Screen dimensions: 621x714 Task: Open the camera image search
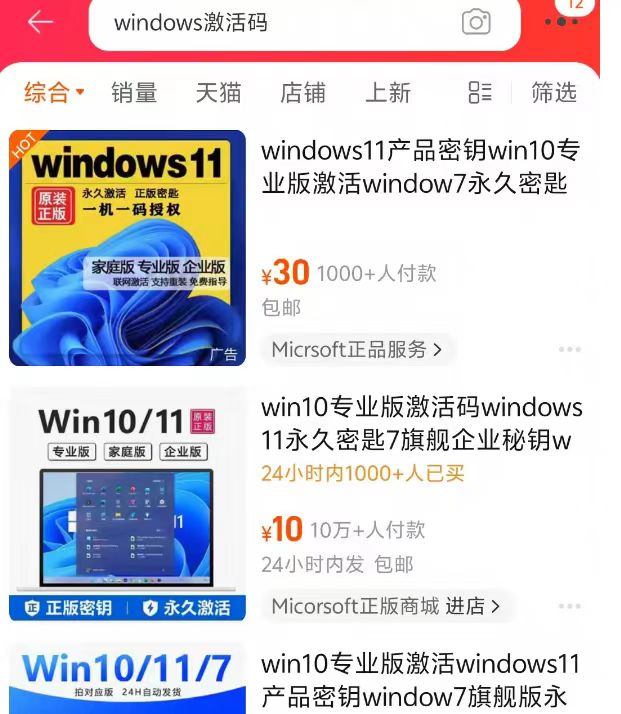pyautogui.click(x=476, y=22)
